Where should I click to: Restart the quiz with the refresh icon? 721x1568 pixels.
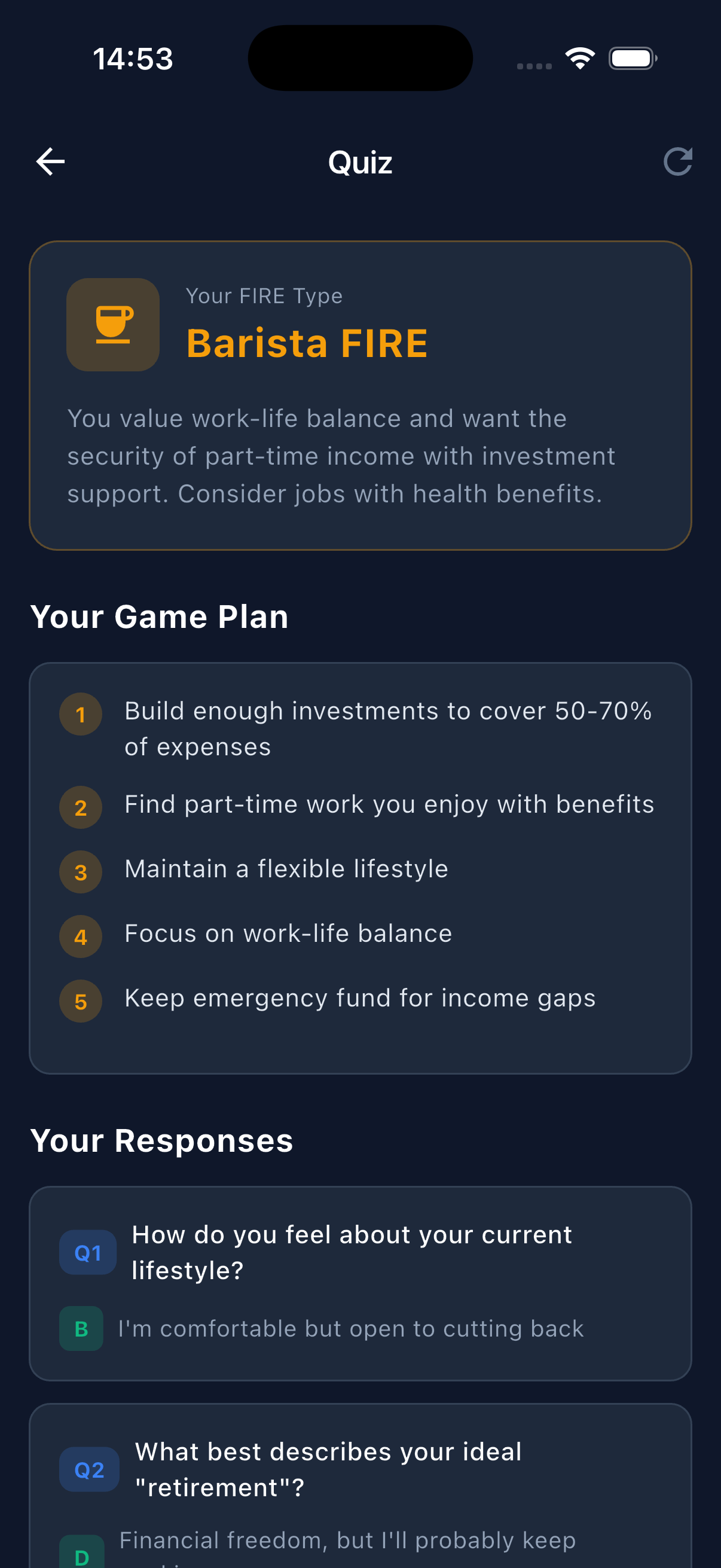677,162
